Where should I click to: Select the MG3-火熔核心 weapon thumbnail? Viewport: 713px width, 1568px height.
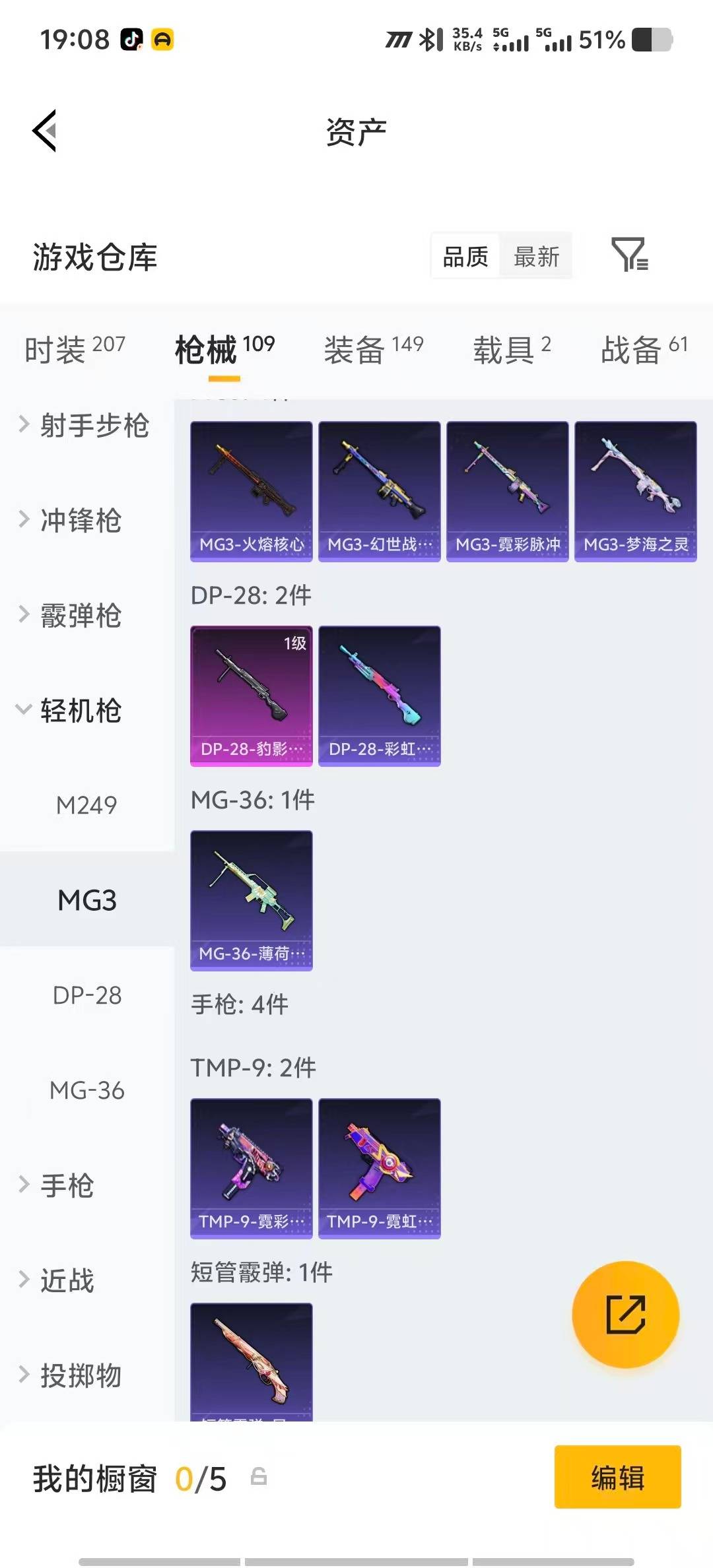tap(251, 490)
